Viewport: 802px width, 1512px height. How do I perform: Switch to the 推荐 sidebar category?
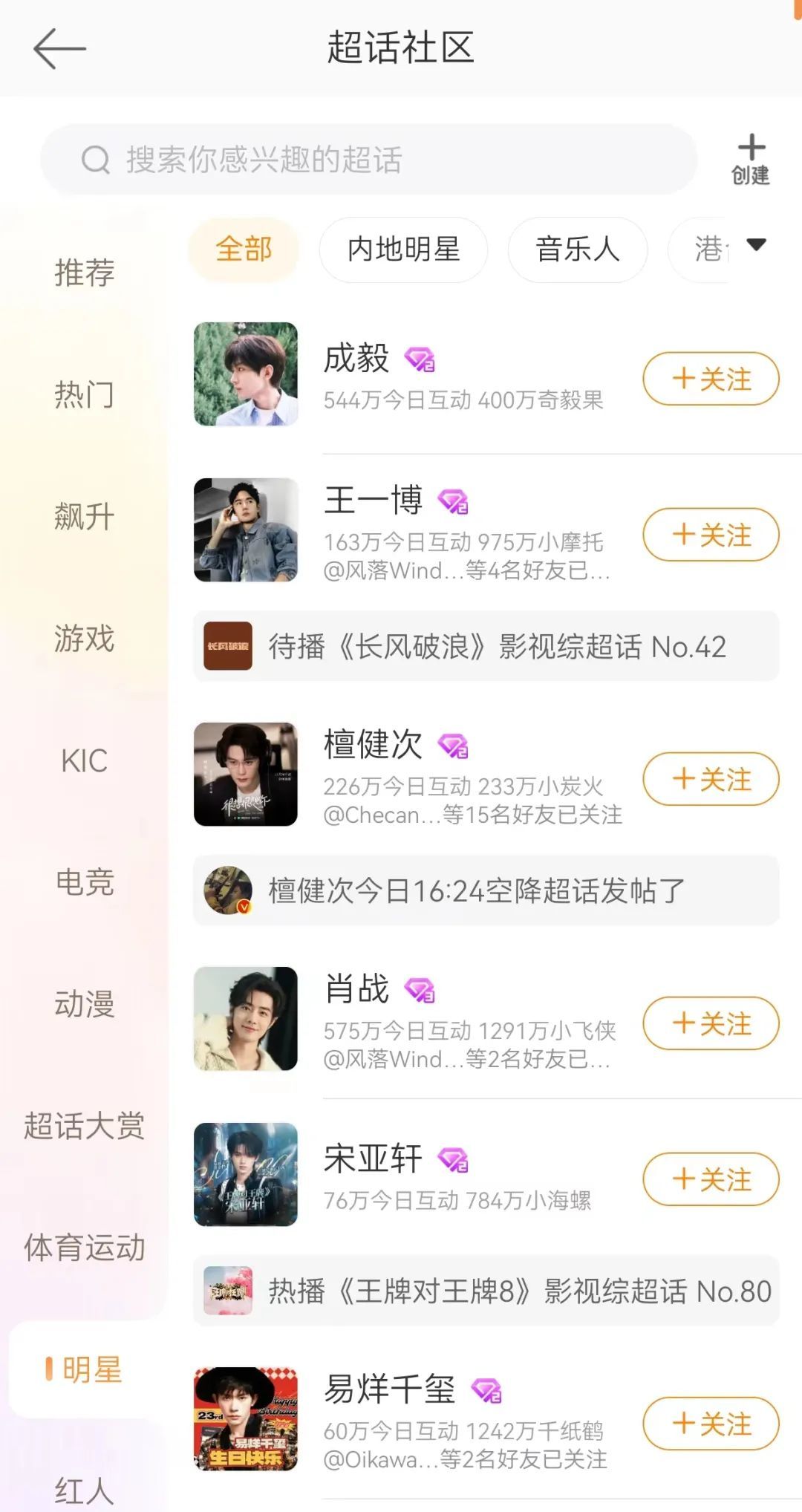[x=84, y=273]
